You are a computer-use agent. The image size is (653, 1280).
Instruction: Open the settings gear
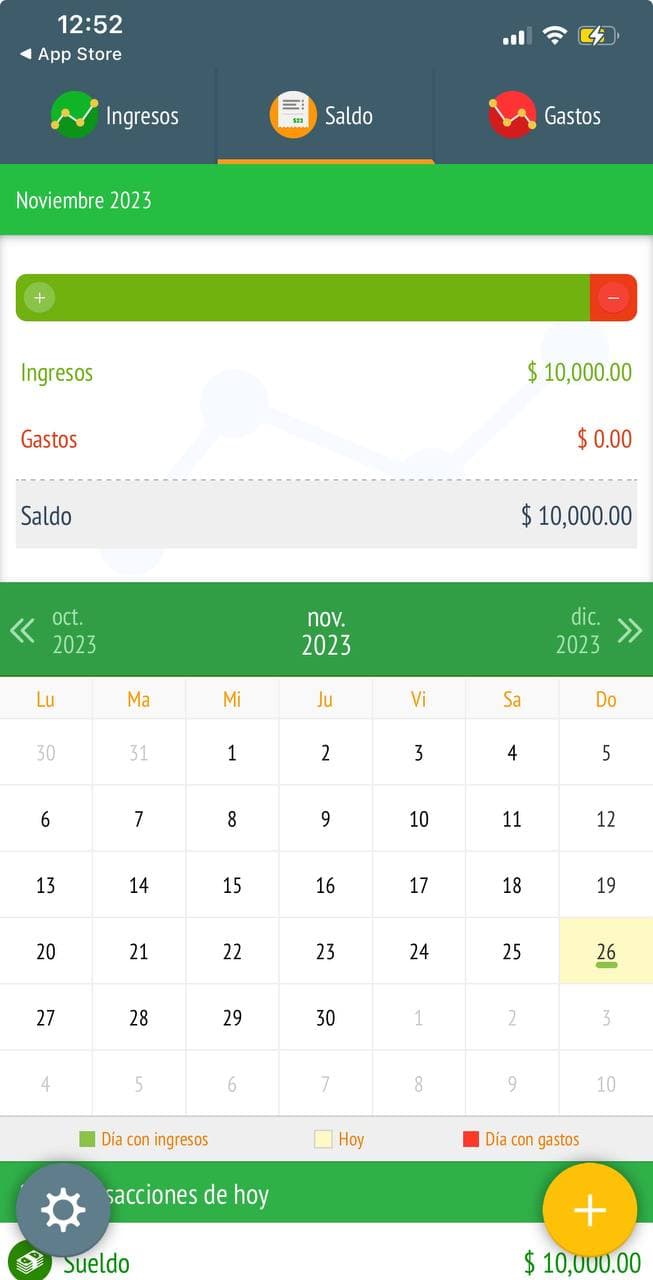tap(63, 1210)
